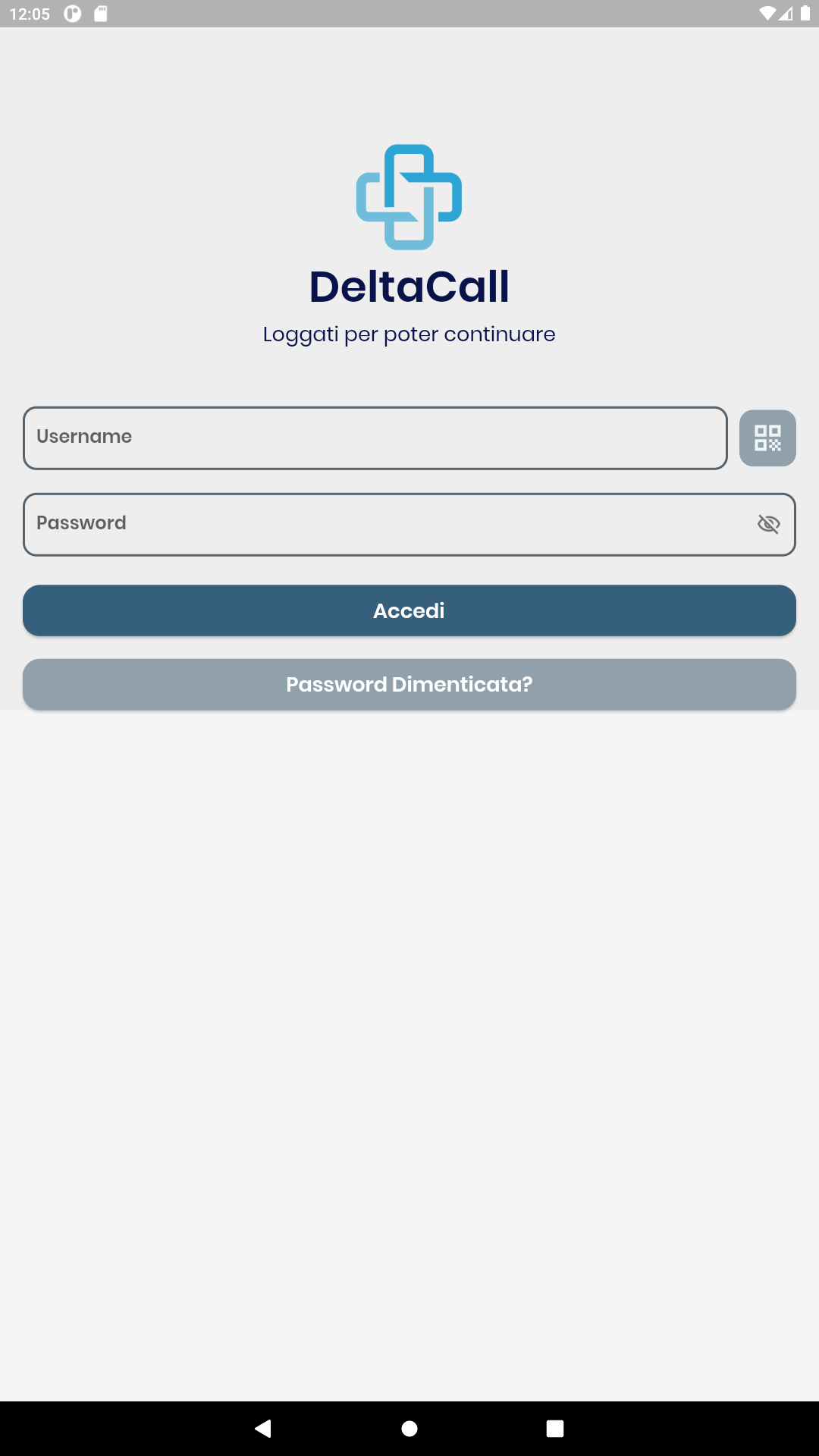Go to the home screen
This screenshot has height=1456, width=819.
tap(409, 1429)
